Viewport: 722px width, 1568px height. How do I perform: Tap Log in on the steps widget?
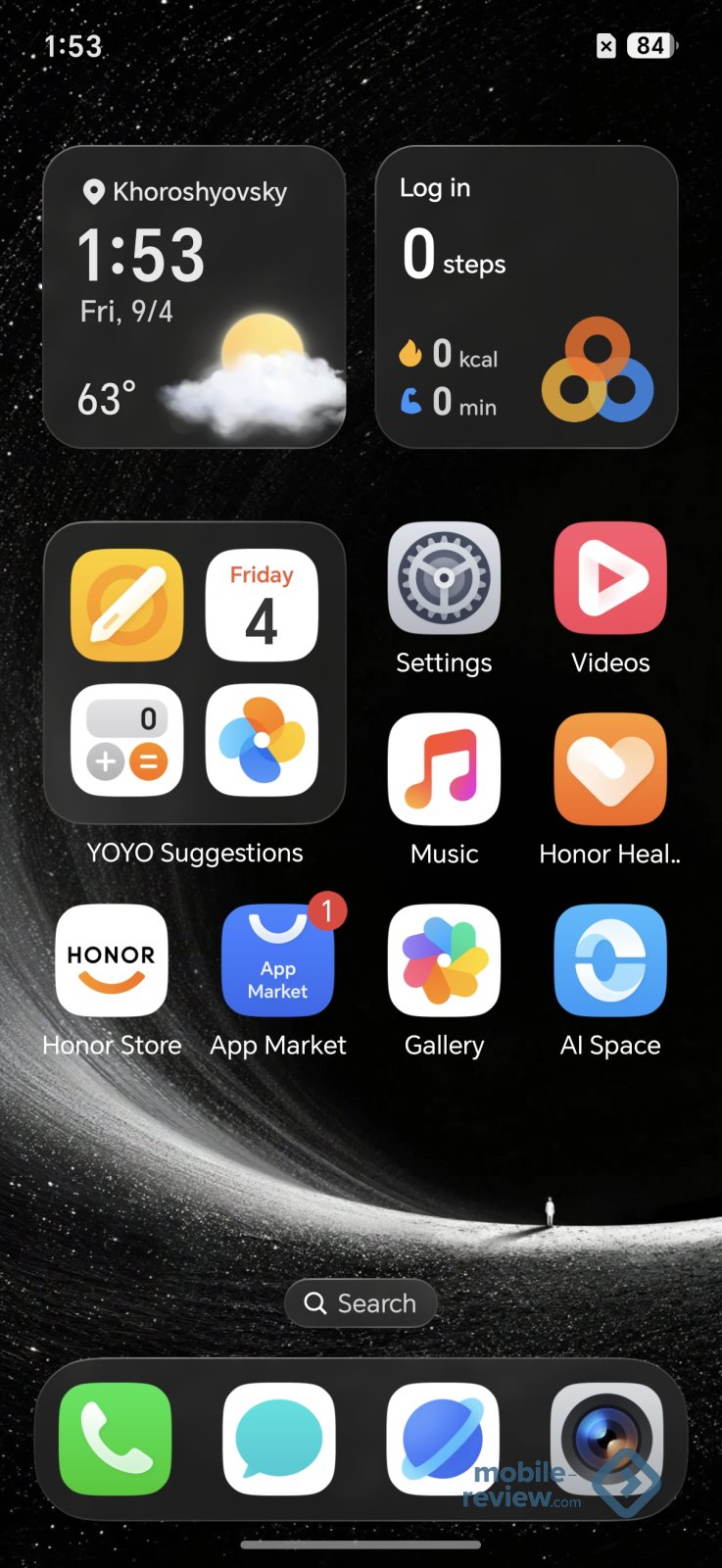pos(435,187)
